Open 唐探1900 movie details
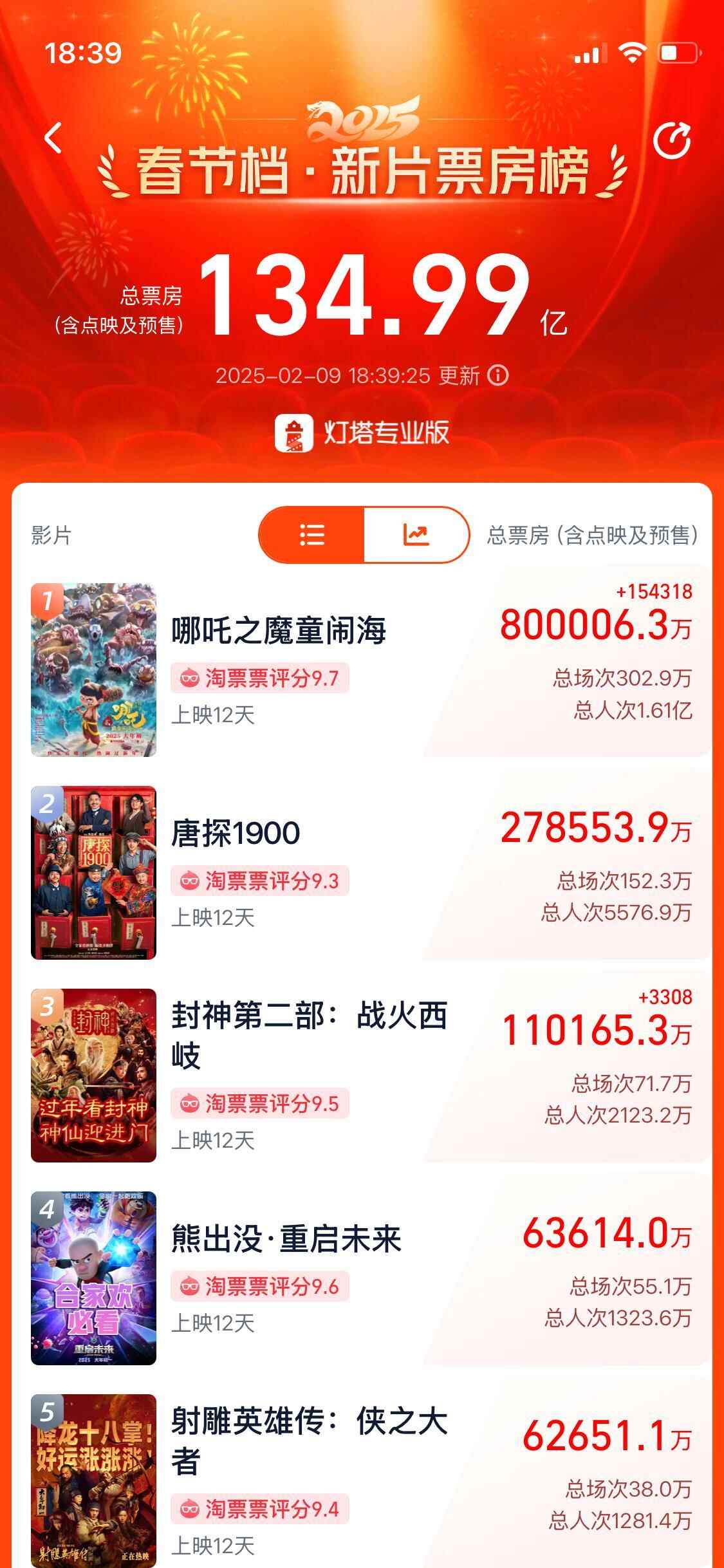The height and width of the screenshot is (1568, 724). pos(236,834)
